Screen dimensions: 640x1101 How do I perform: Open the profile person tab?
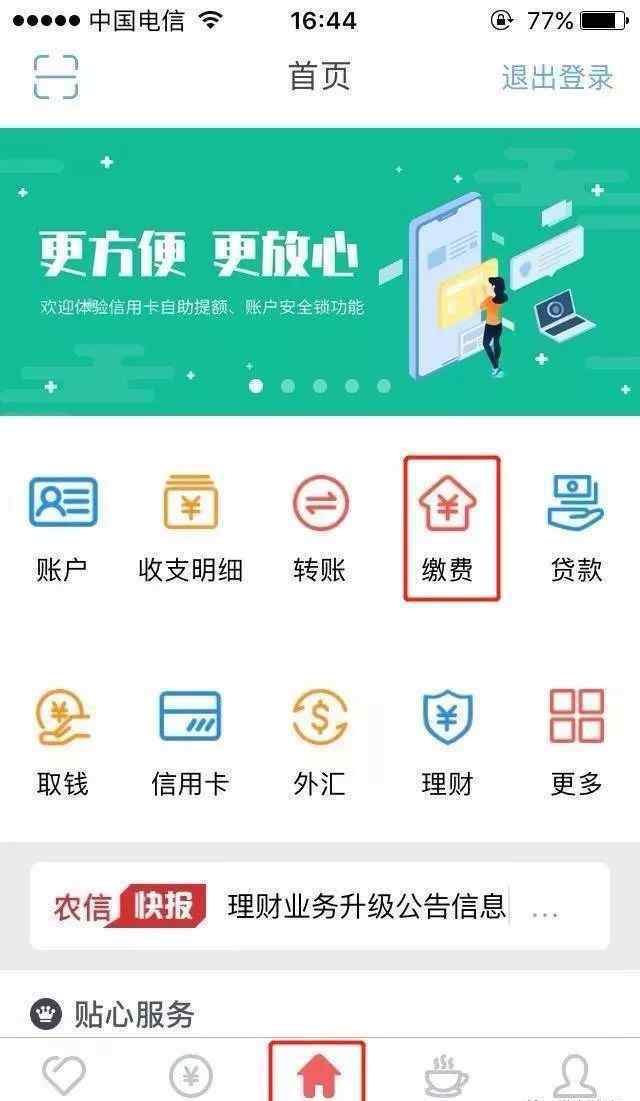(575, 1076)
